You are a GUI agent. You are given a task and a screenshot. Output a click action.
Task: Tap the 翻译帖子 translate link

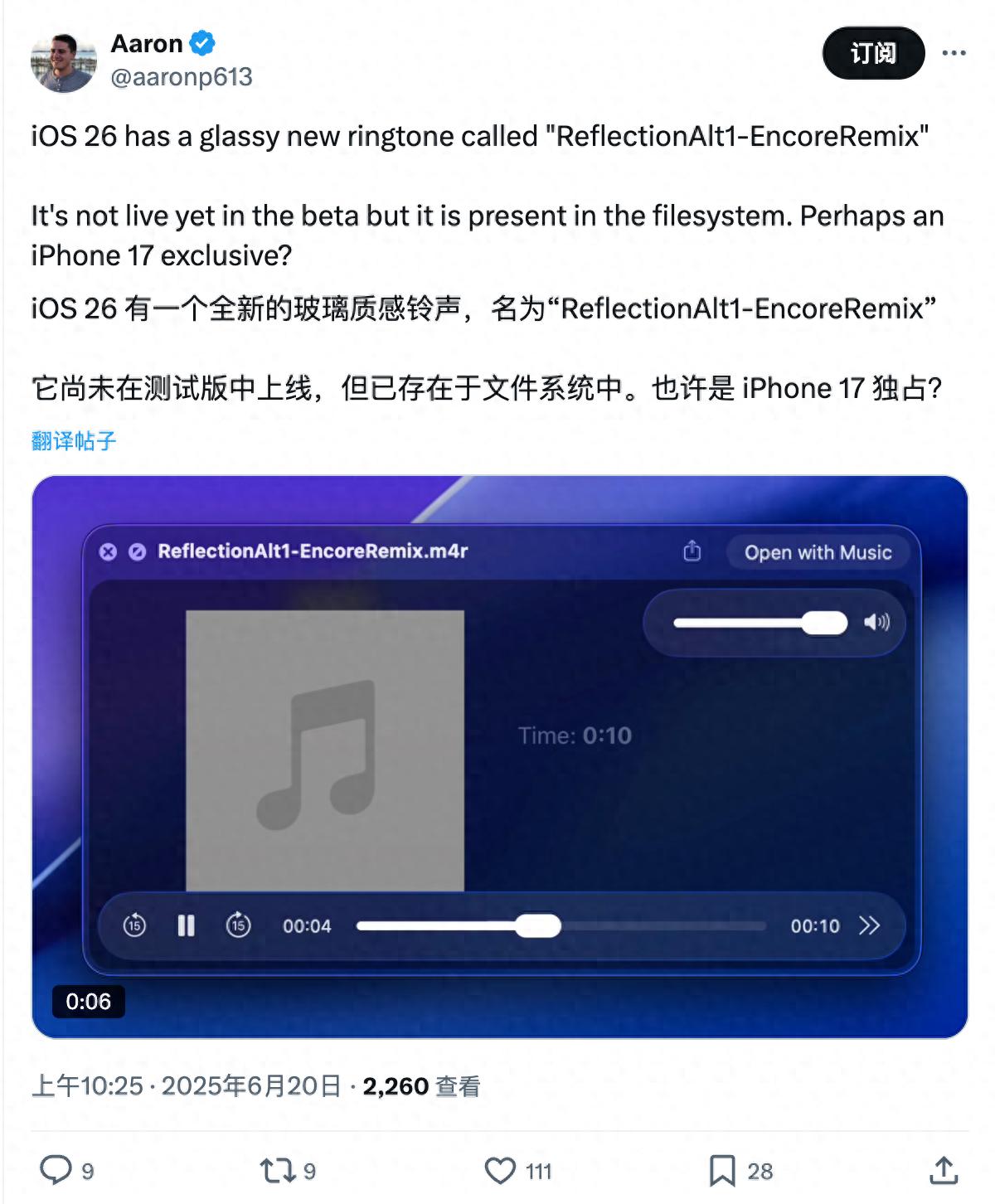click(x=73, y=440)
